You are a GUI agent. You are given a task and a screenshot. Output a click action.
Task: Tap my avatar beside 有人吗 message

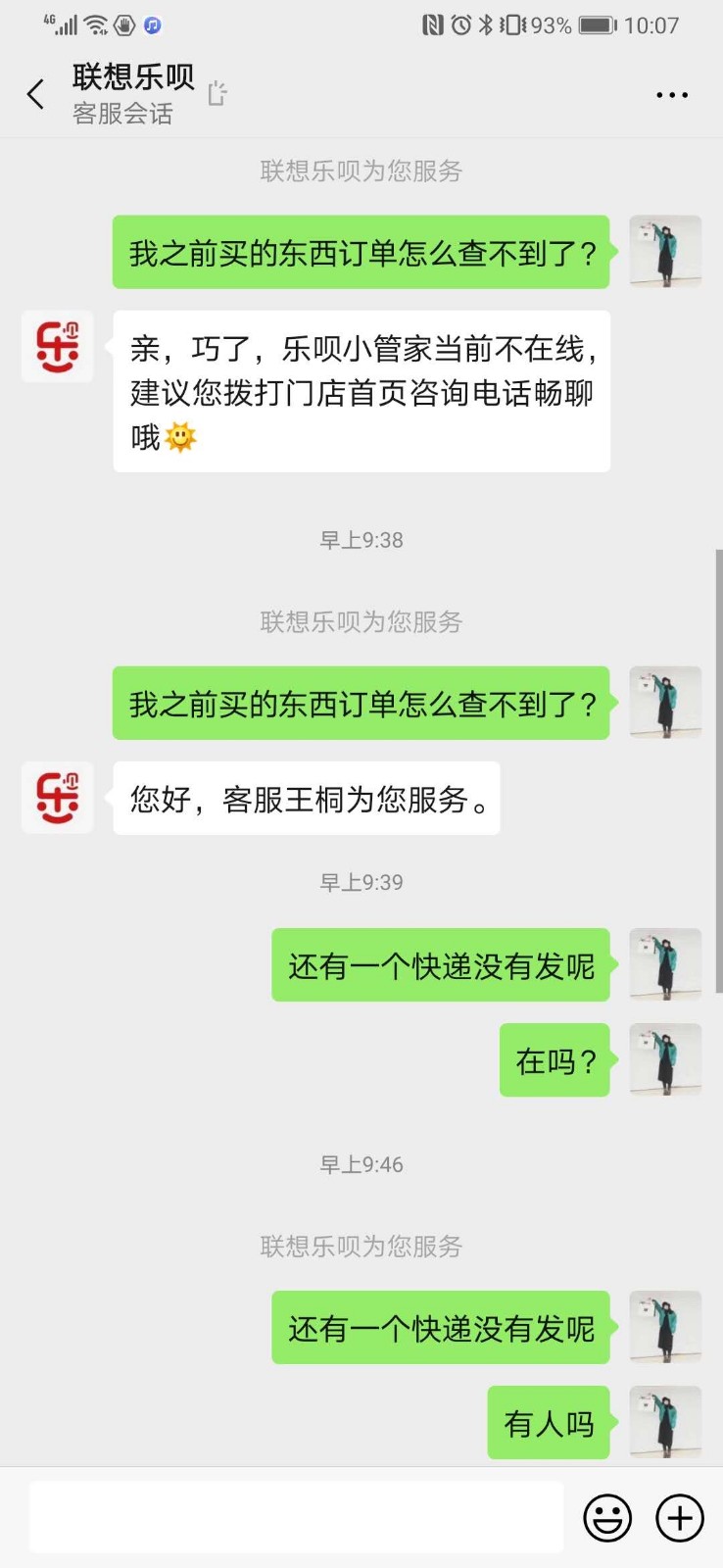tap(665, 1422)
